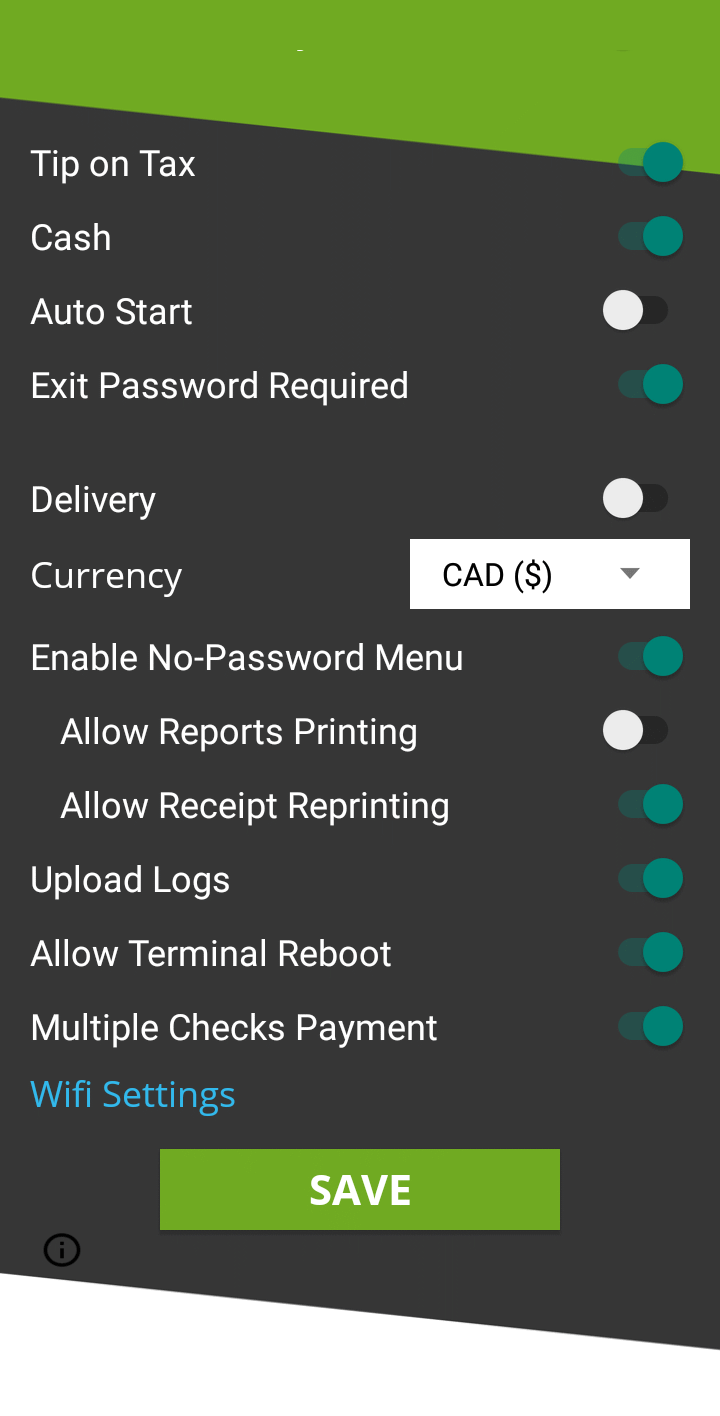
Task: Click the Allow Receipt Reprinting label
Action: pos(255,804)
